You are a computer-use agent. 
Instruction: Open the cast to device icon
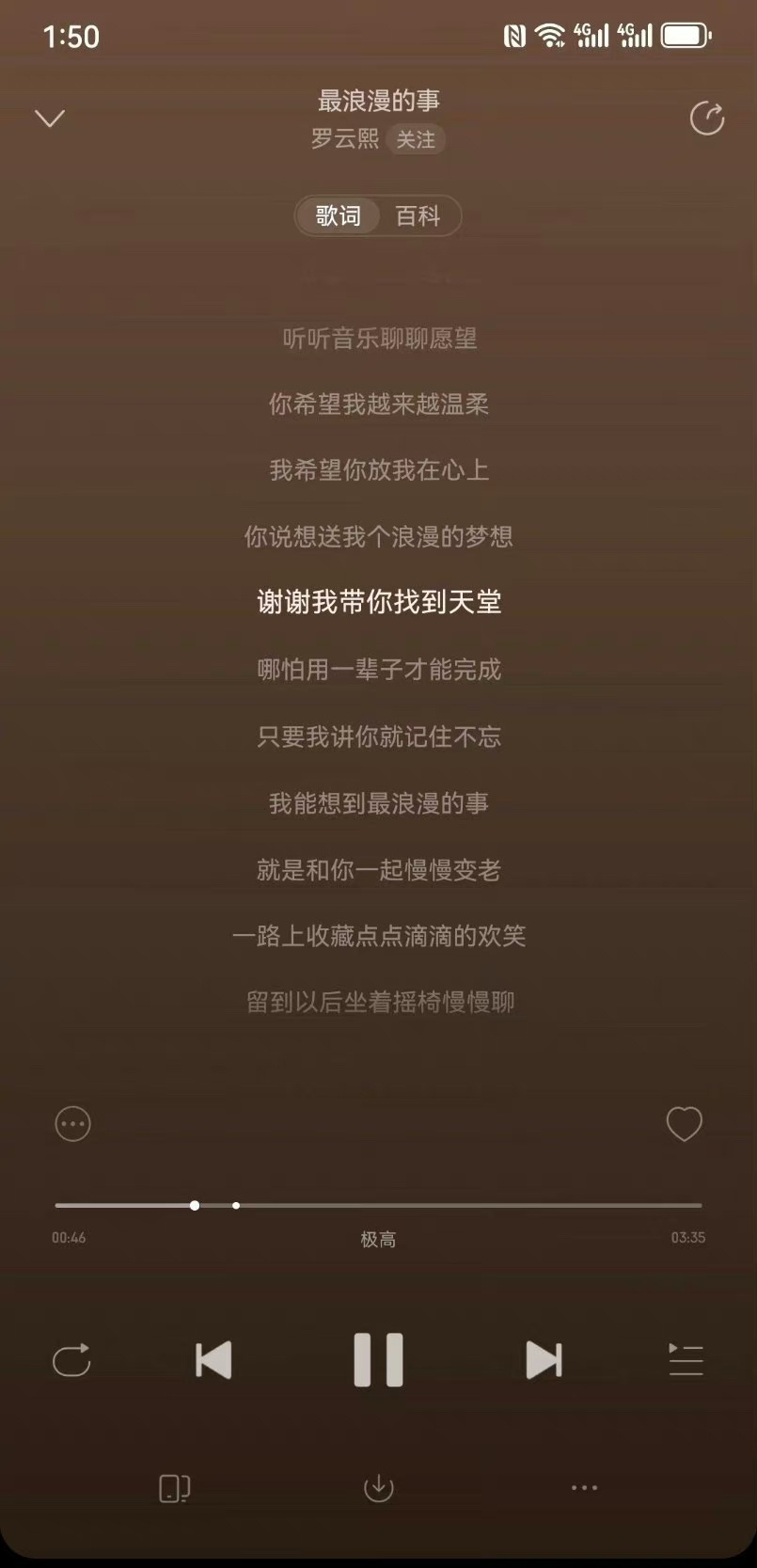point(173,1488)
